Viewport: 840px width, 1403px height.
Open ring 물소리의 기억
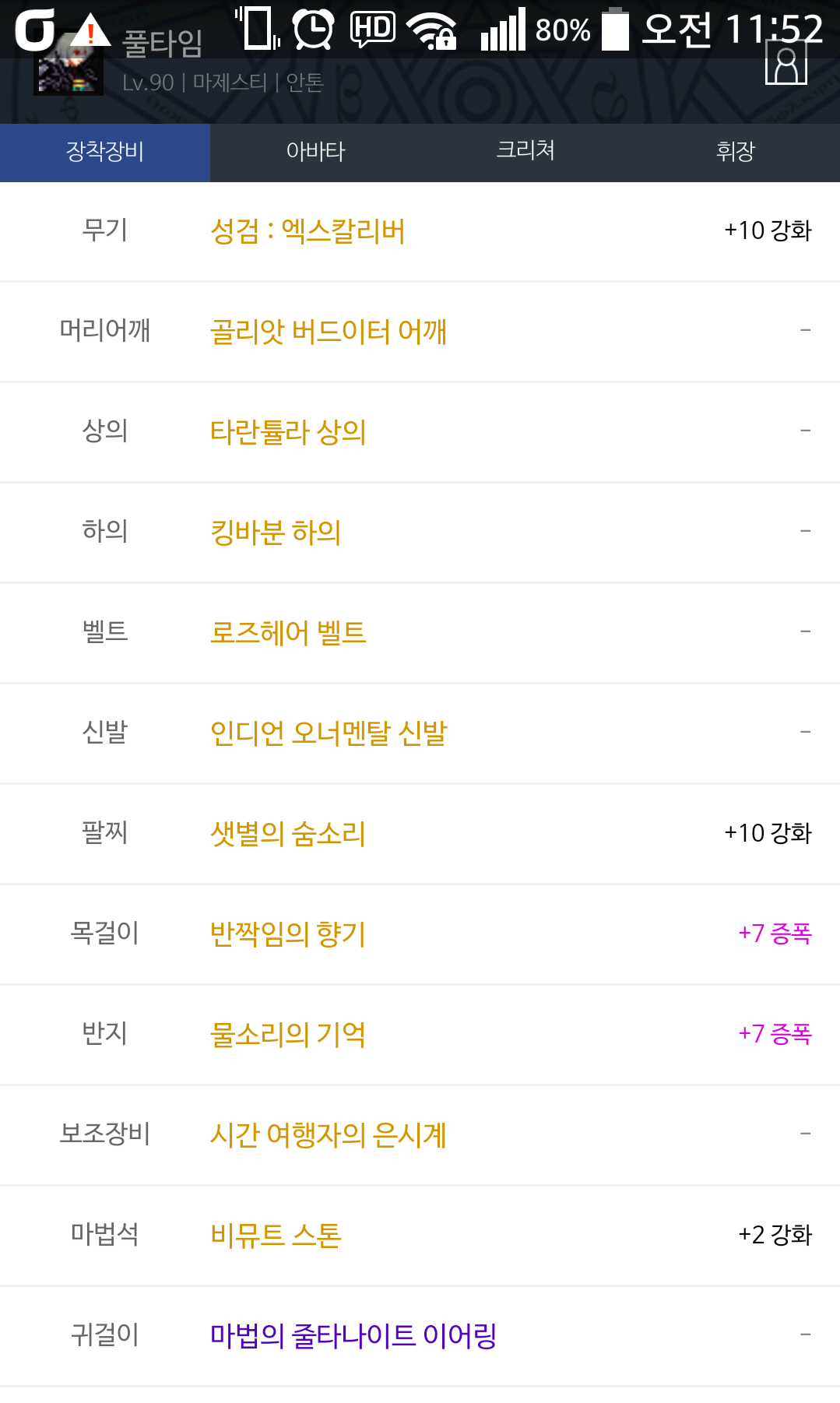[288, 1035]
